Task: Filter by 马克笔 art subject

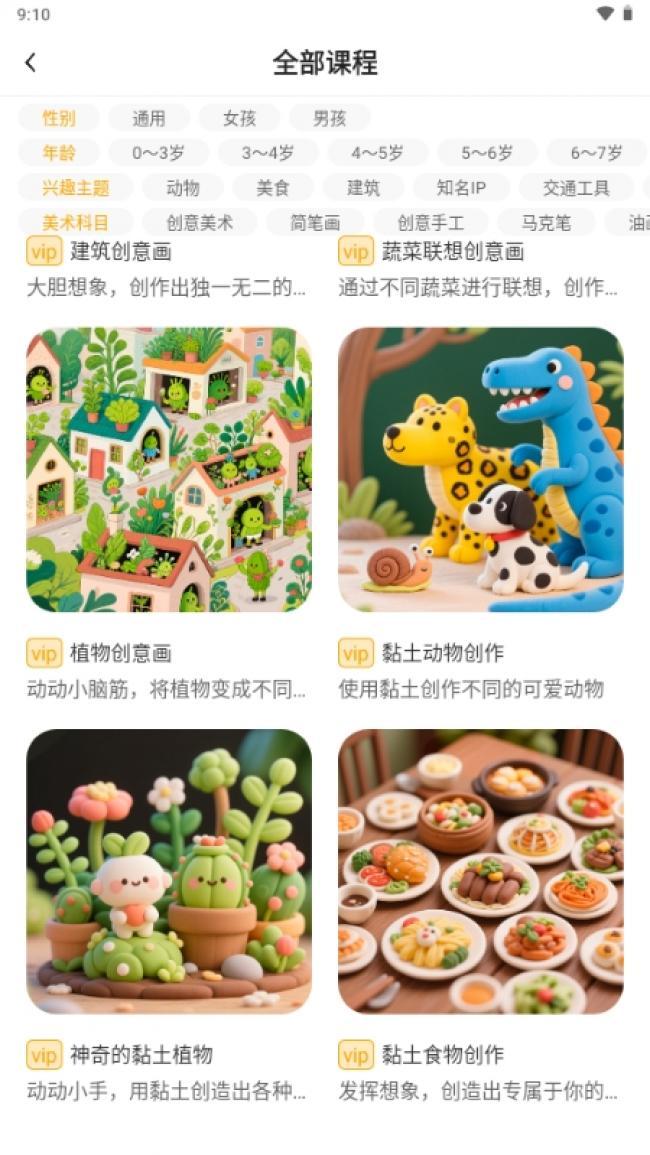Action: [546, 222]
